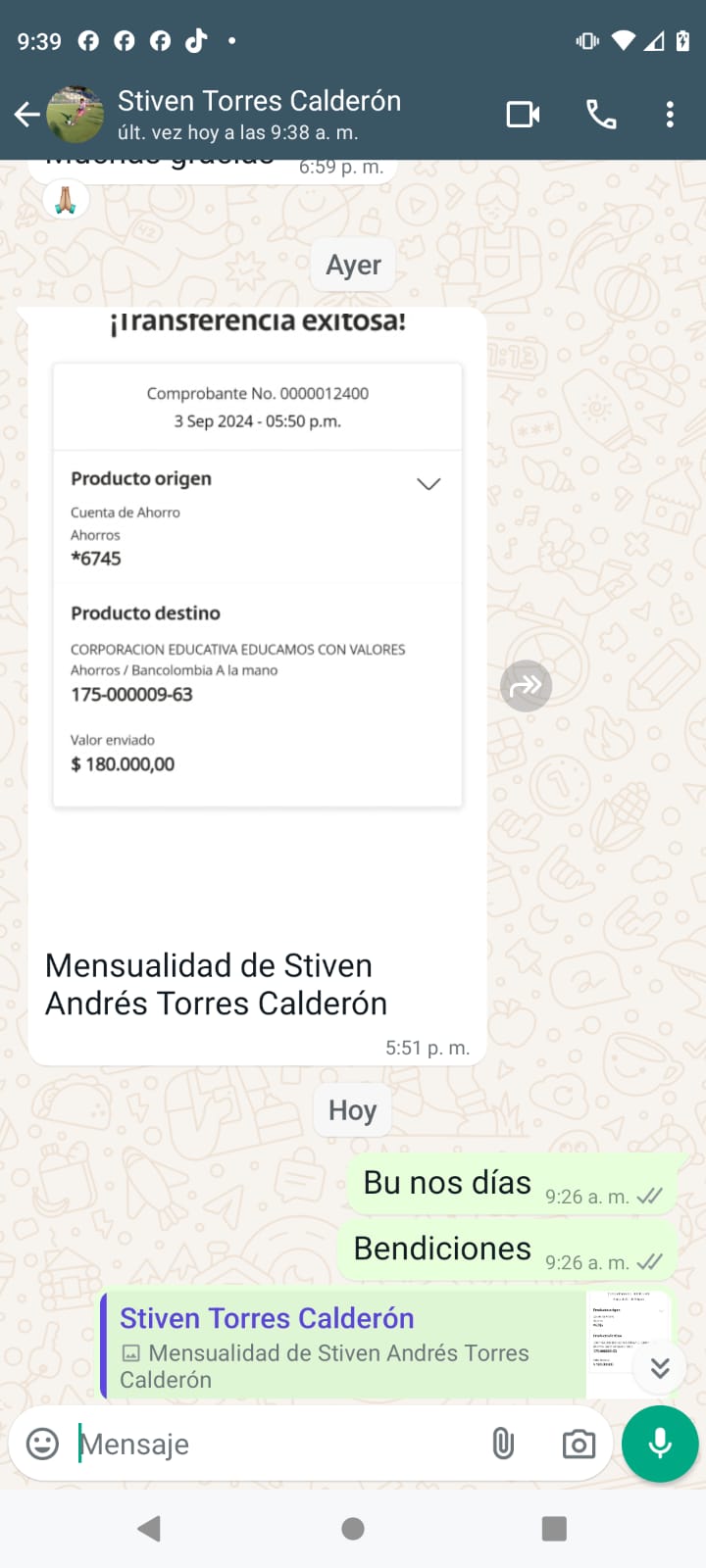This screenshot has height=1568, width=706.
Task: View the praying hands reaction
Action: coord(66,199)
